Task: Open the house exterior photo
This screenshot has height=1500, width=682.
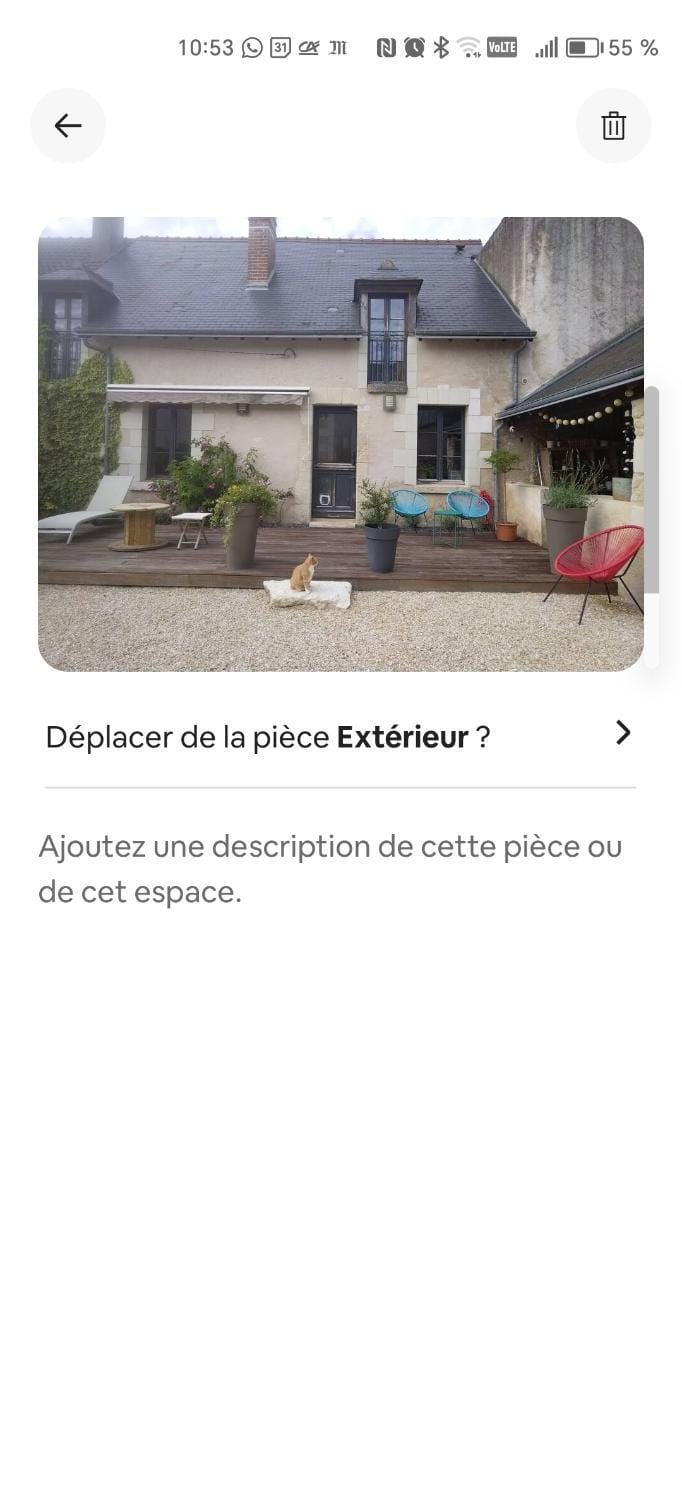Action: (340, 444)
